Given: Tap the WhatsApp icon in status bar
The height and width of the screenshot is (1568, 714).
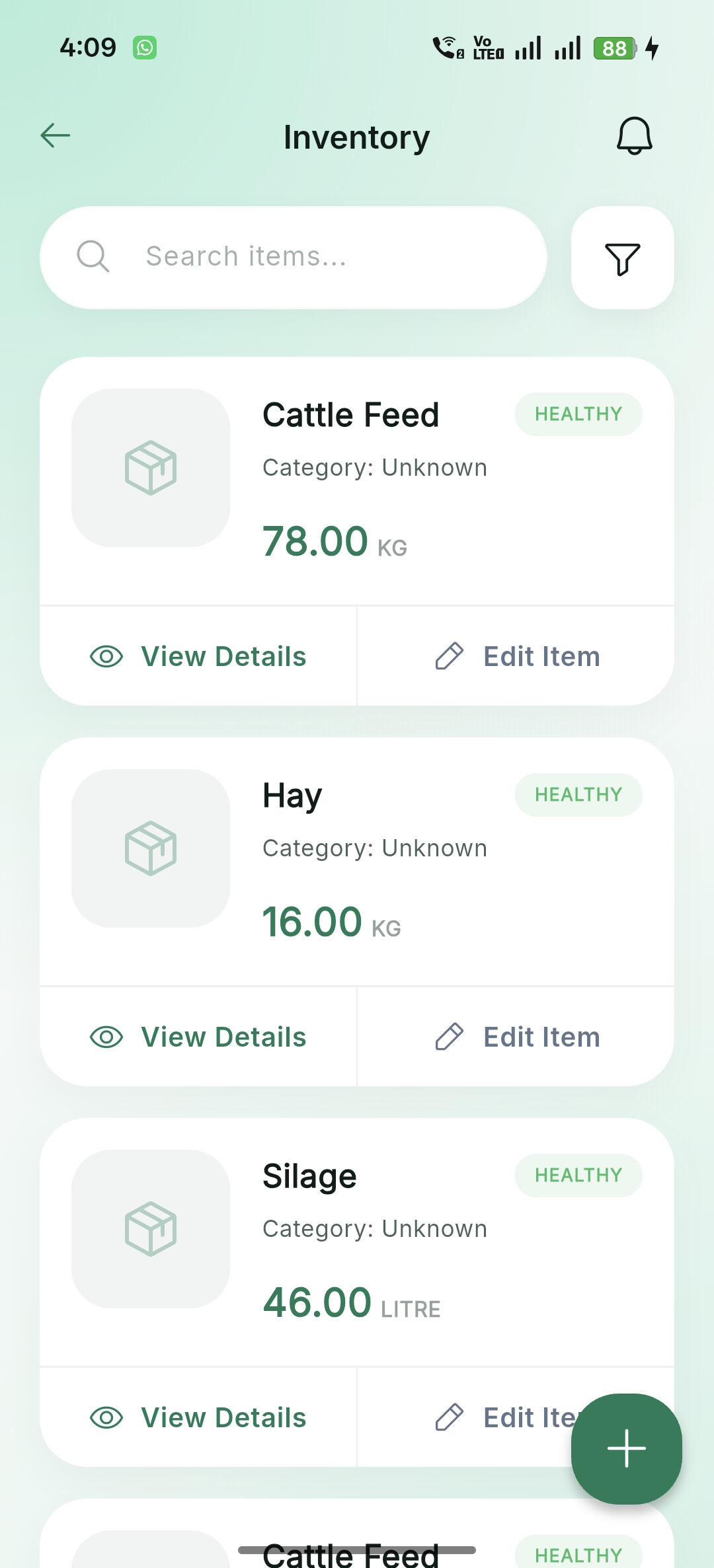Looking at the screenshot, I should (x=145, y=47).
